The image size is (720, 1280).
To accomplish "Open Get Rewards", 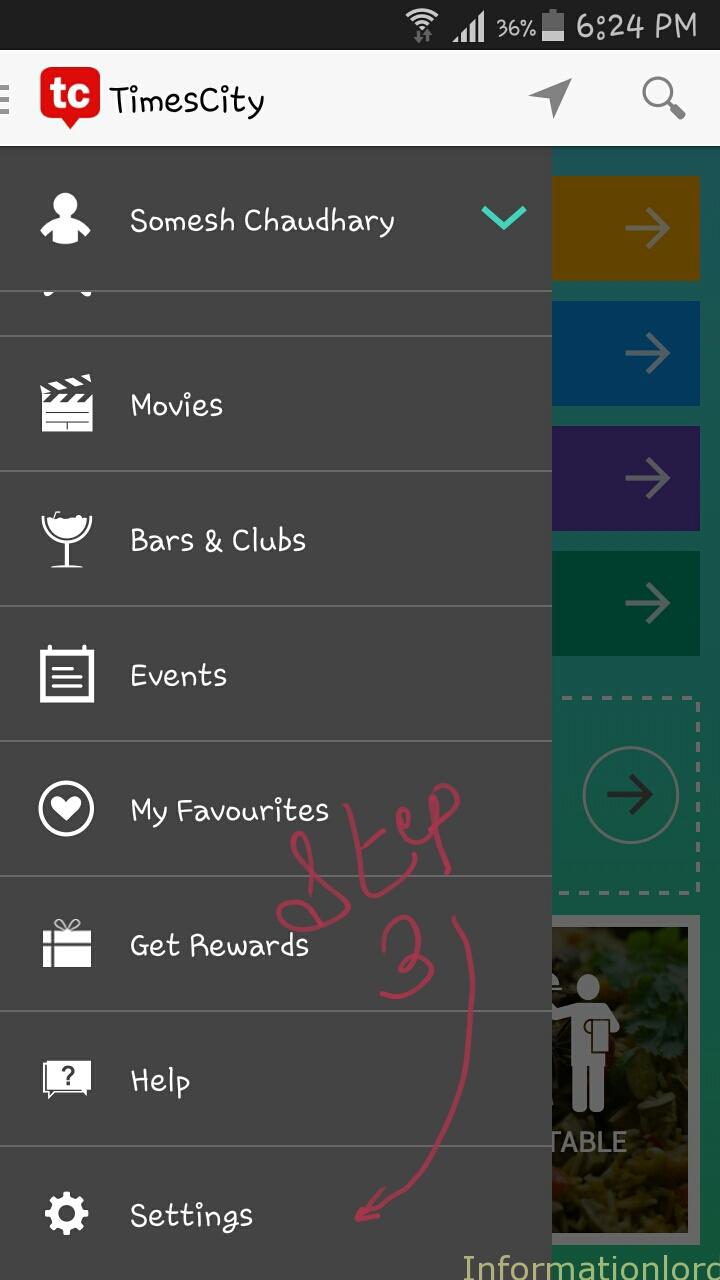I will (x=219, y=945).
